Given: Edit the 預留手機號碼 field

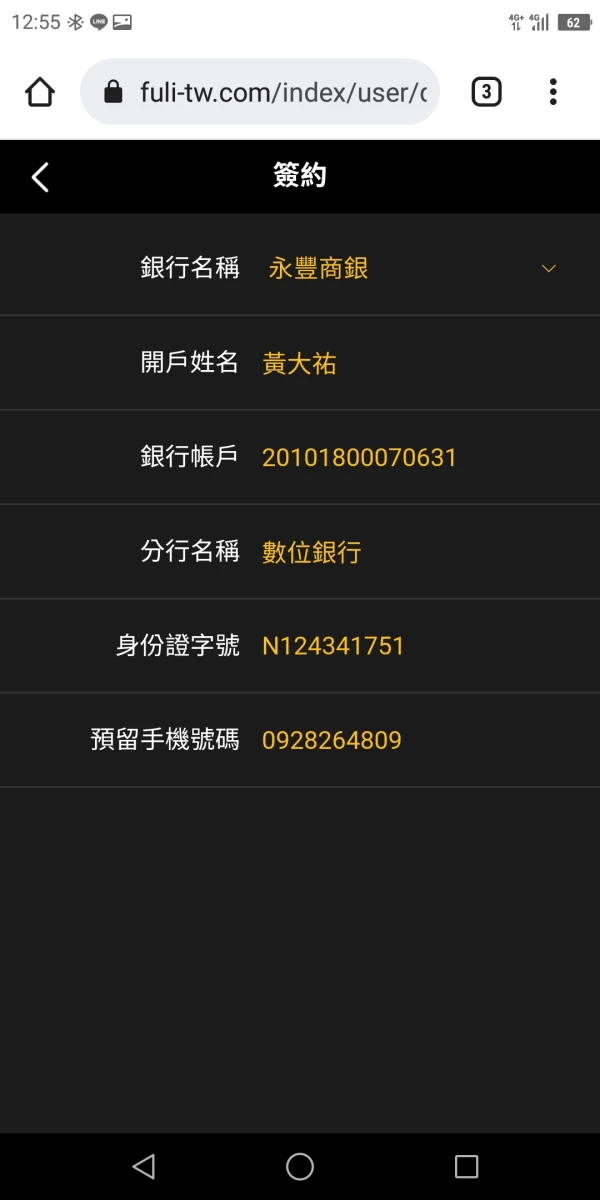Looking at the screenshot, I should click(420, 740).
